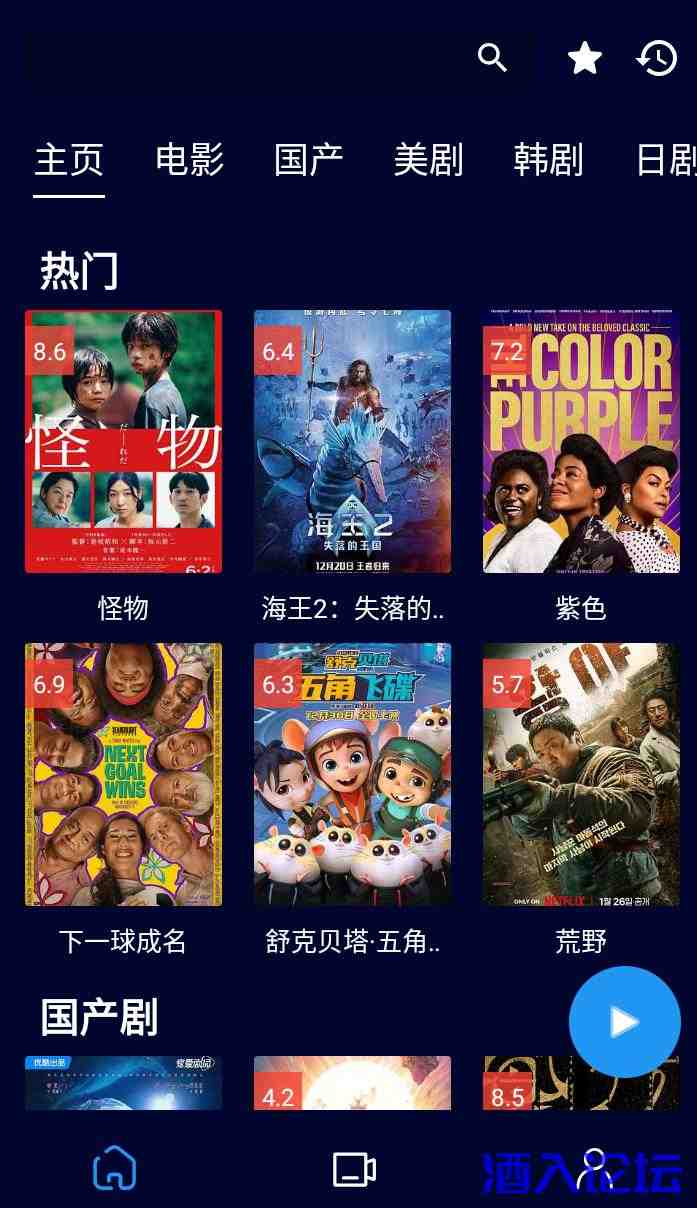Select the 主页 tab

[69, 160]
